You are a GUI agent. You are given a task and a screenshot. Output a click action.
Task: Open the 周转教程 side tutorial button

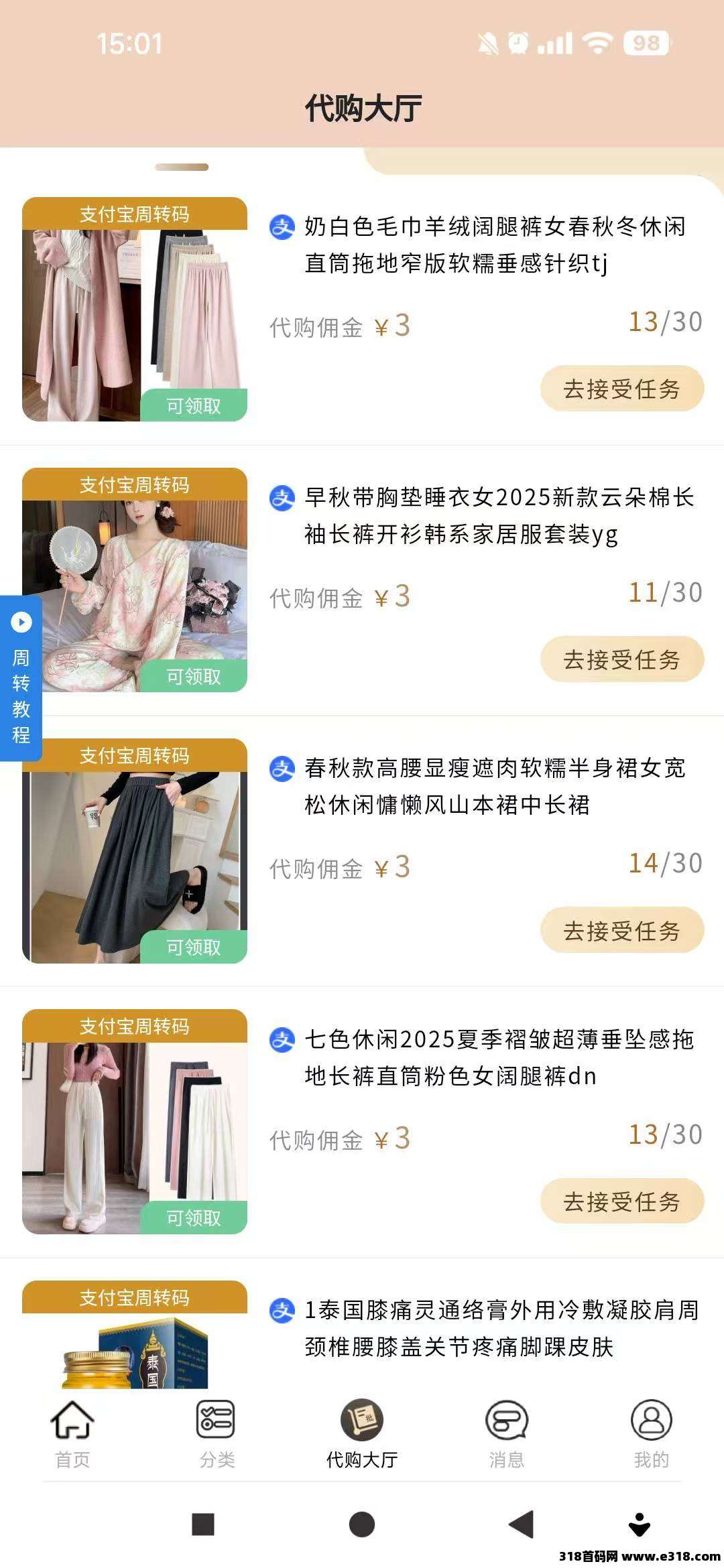(x=21, y=678)
